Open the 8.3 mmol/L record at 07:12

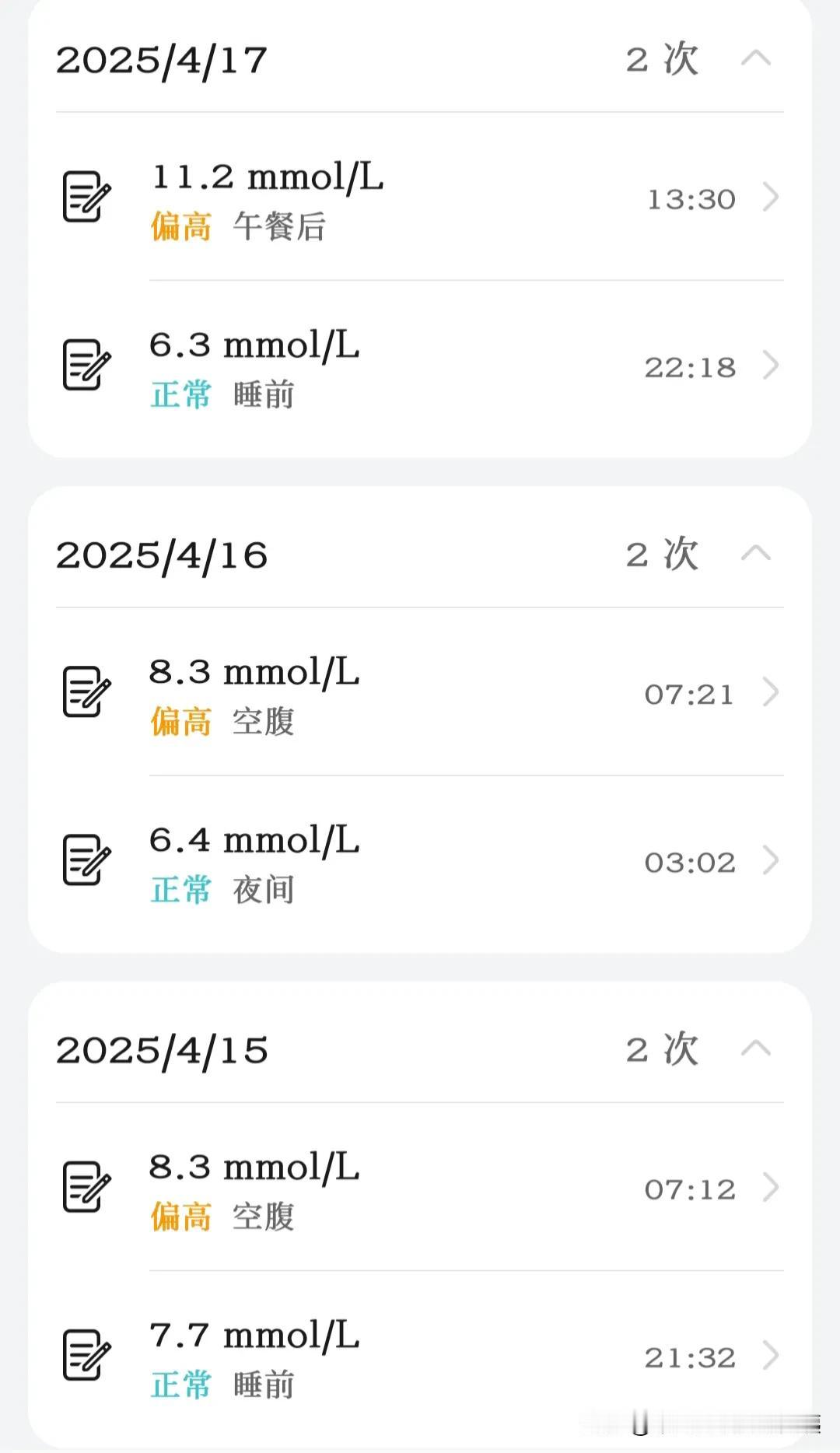[420, 1187]
